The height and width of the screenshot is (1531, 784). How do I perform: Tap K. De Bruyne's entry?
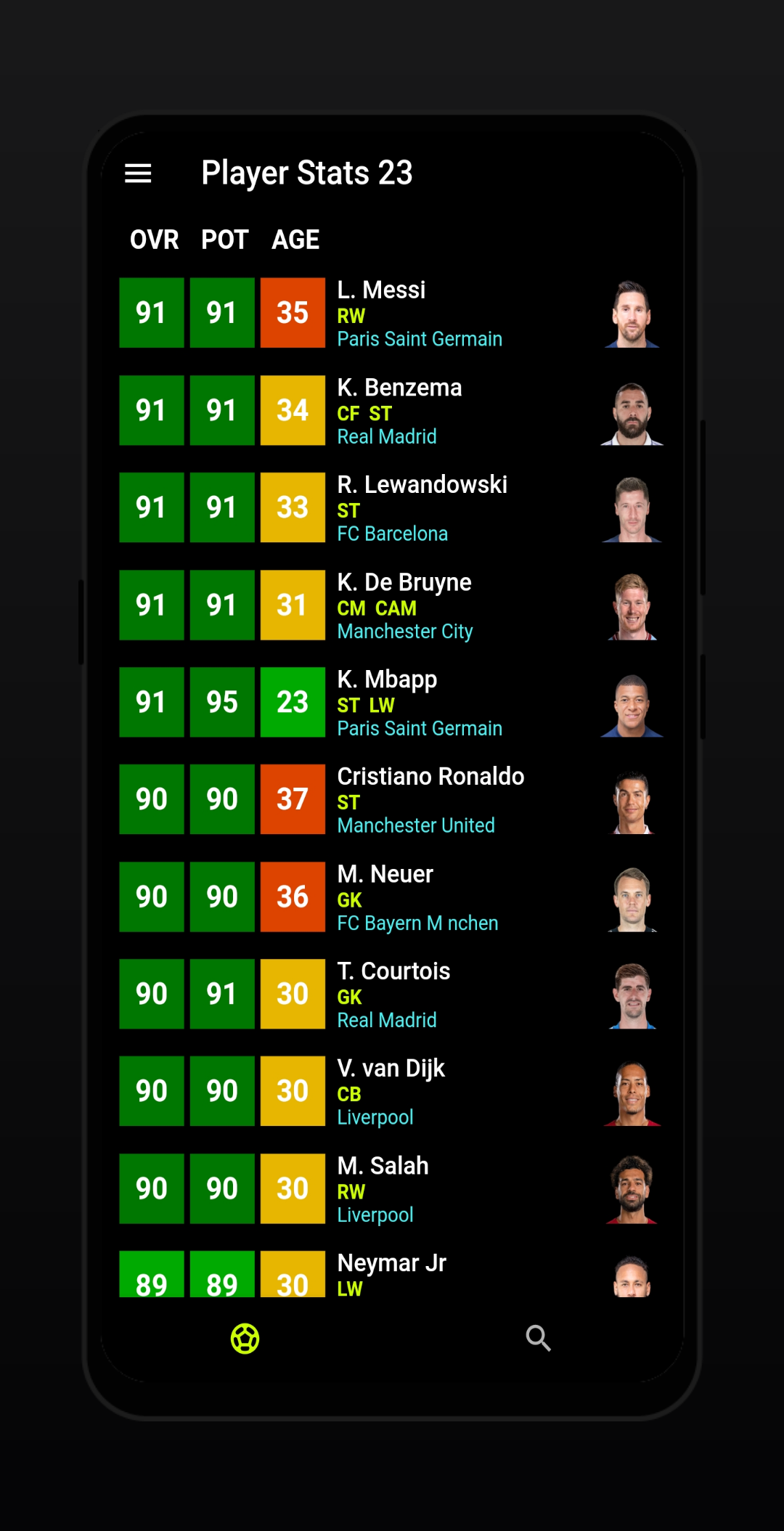392,605
